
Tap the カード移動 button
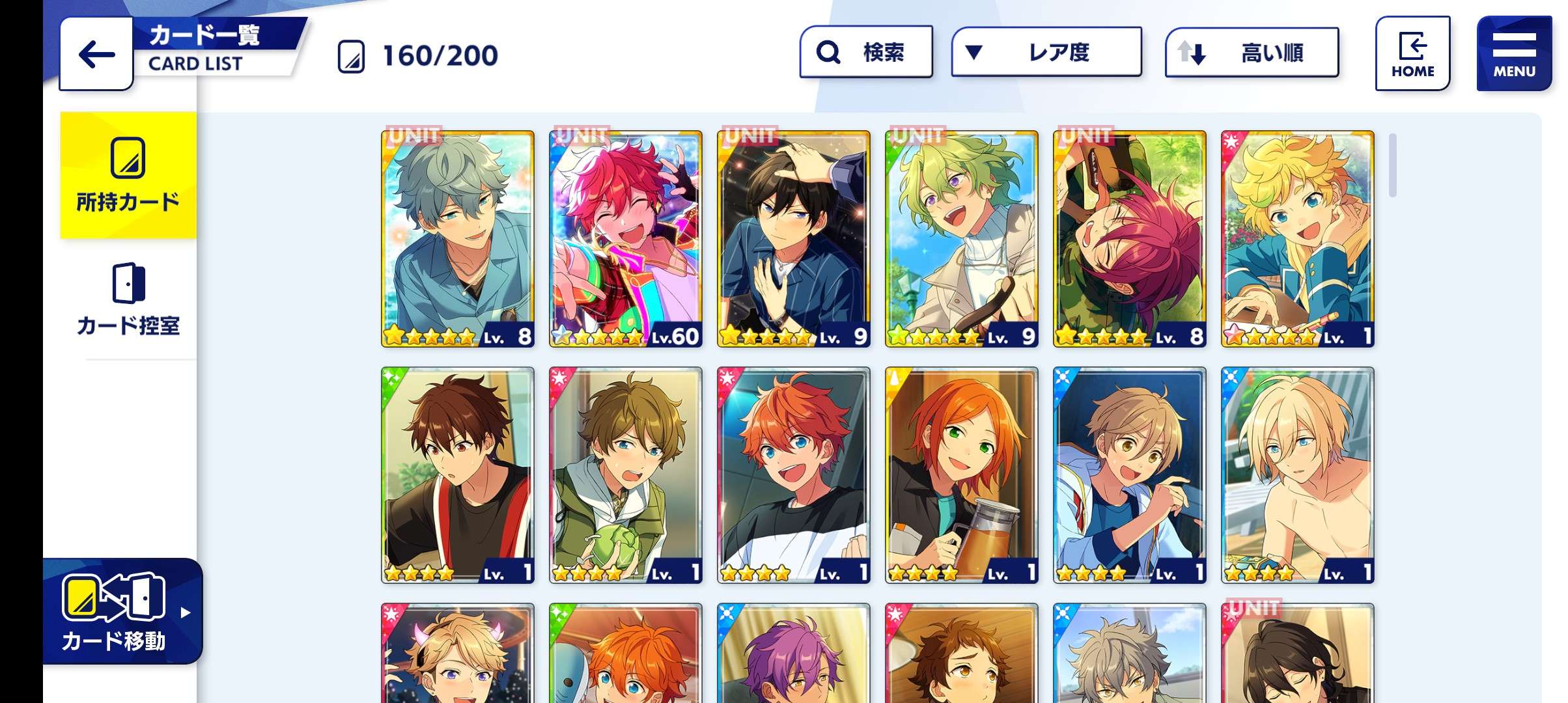coord(122,612)
